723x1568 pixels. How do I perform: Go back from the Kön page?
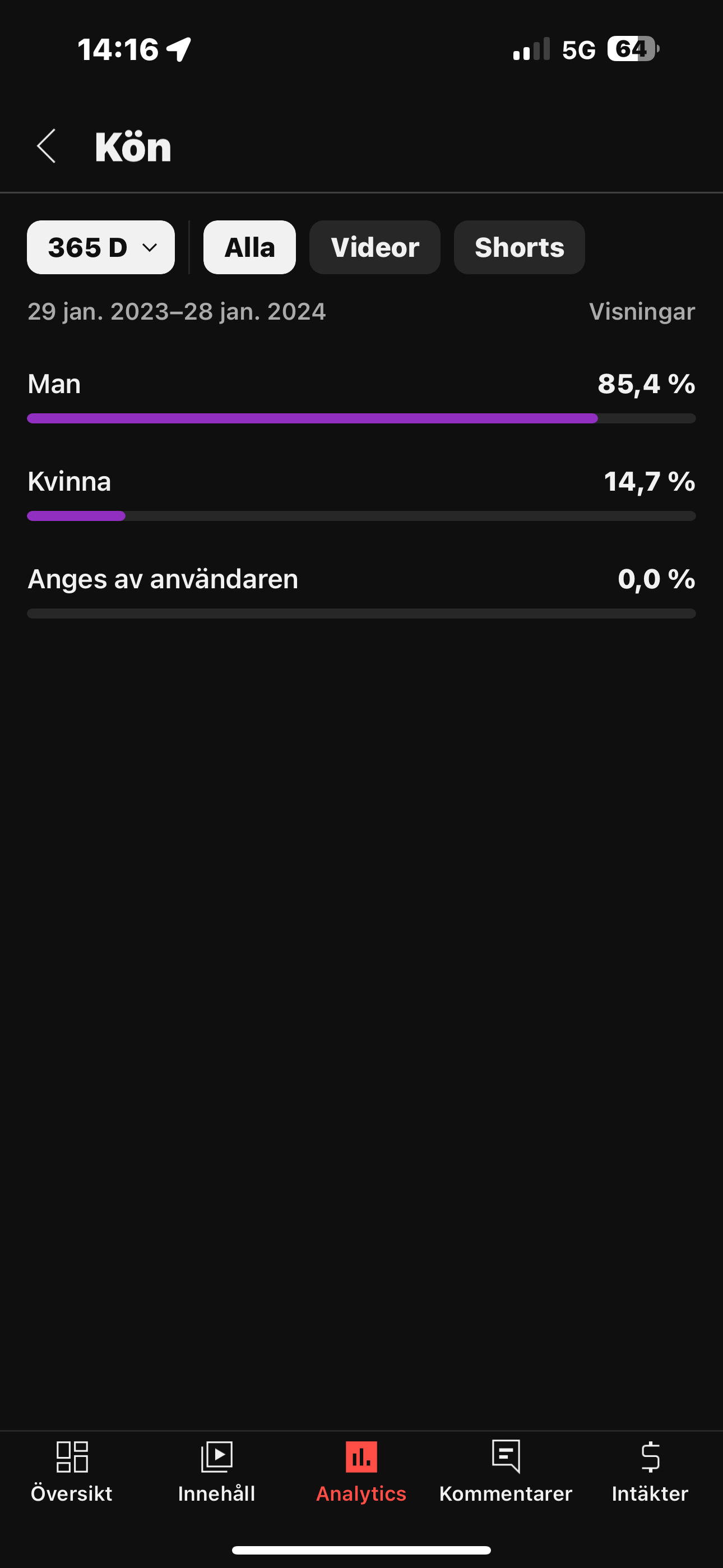click(x=47, y=146)
